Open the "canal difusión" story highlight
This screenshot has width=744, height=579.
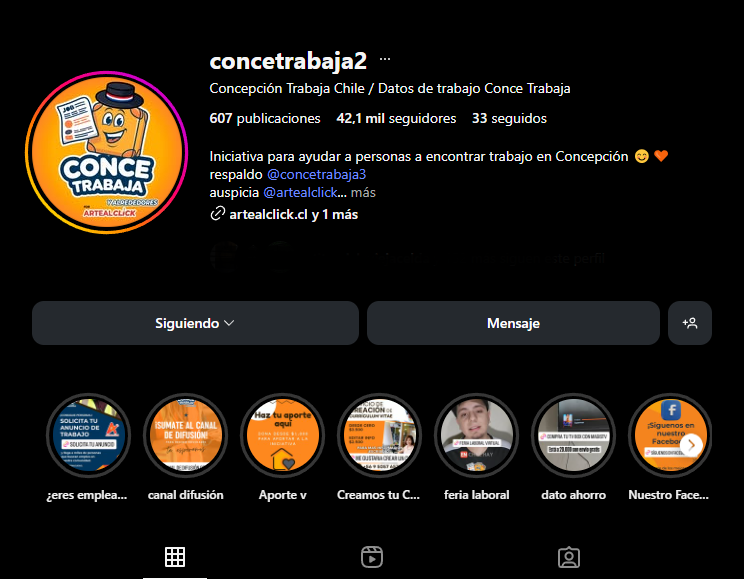click(185, 437)
